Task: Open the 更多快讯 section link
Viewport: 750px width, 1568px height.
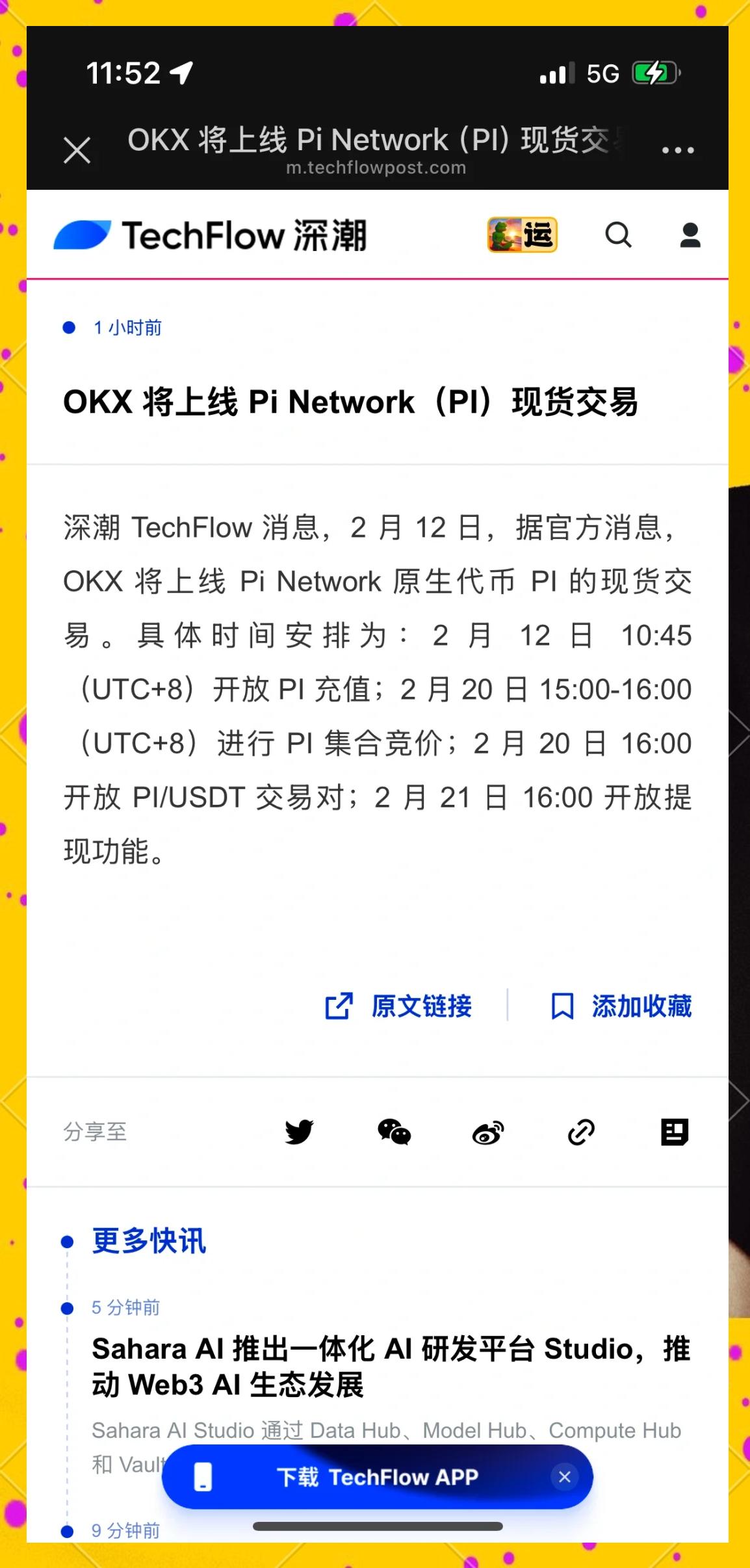Action: point(149,1240)
